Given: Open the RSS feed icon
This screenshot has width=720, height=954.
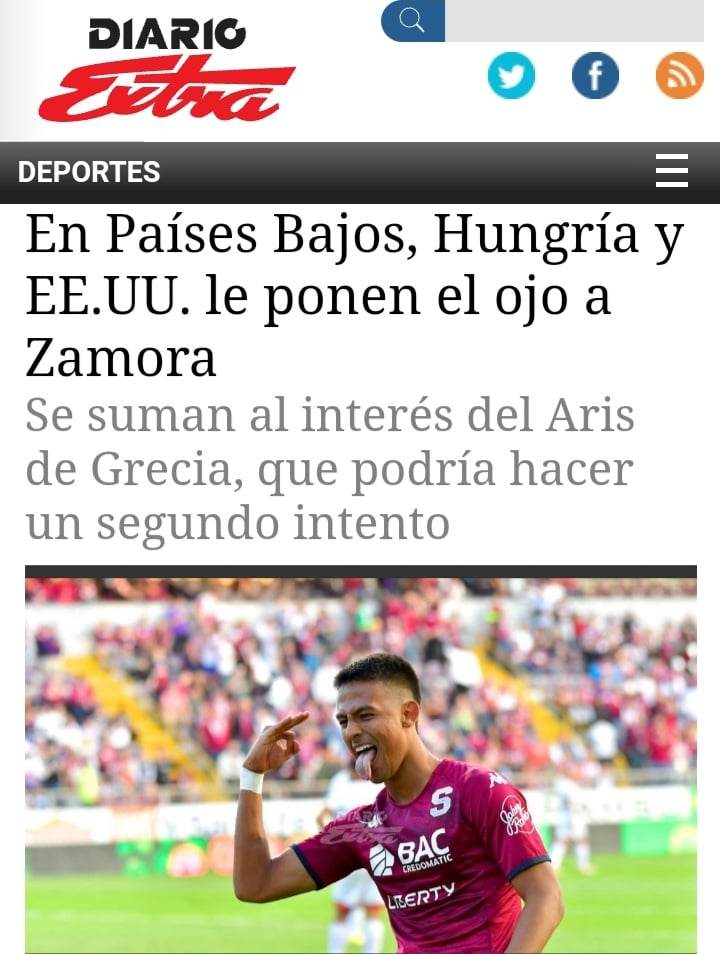Looking at the screenshot, I should (x=680, y=76).
